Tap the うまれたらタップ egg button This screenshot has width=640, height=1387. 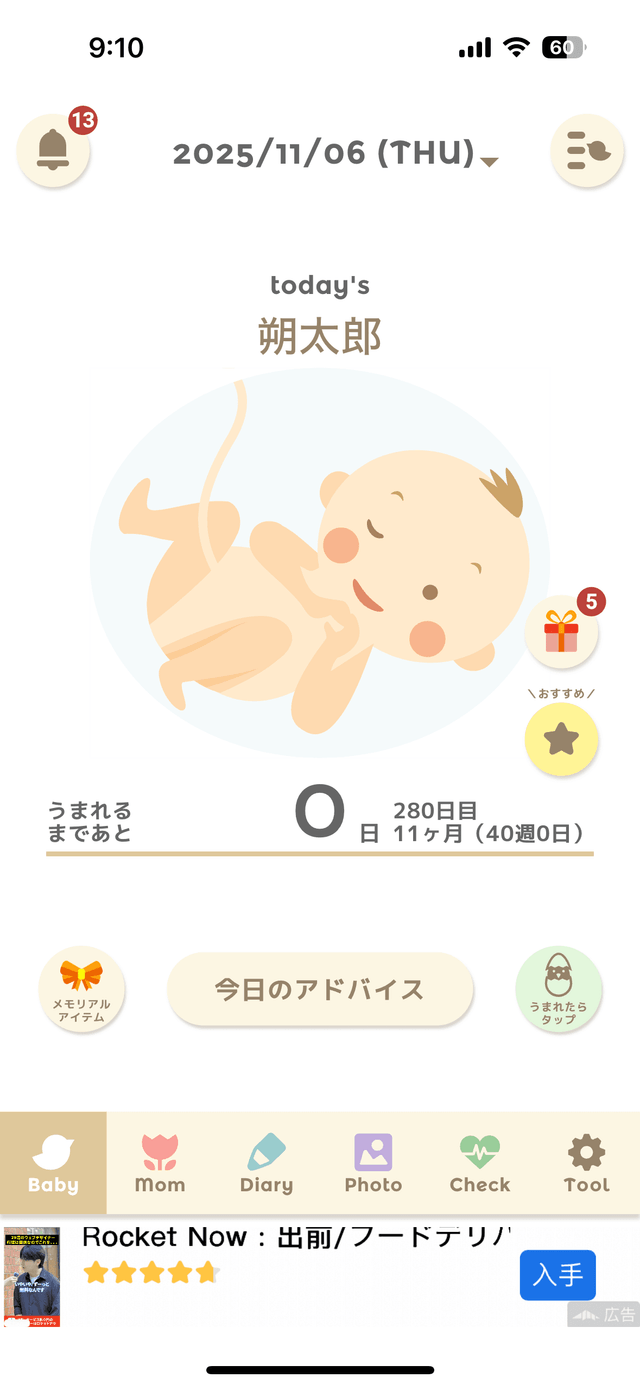tap(559, 989)
